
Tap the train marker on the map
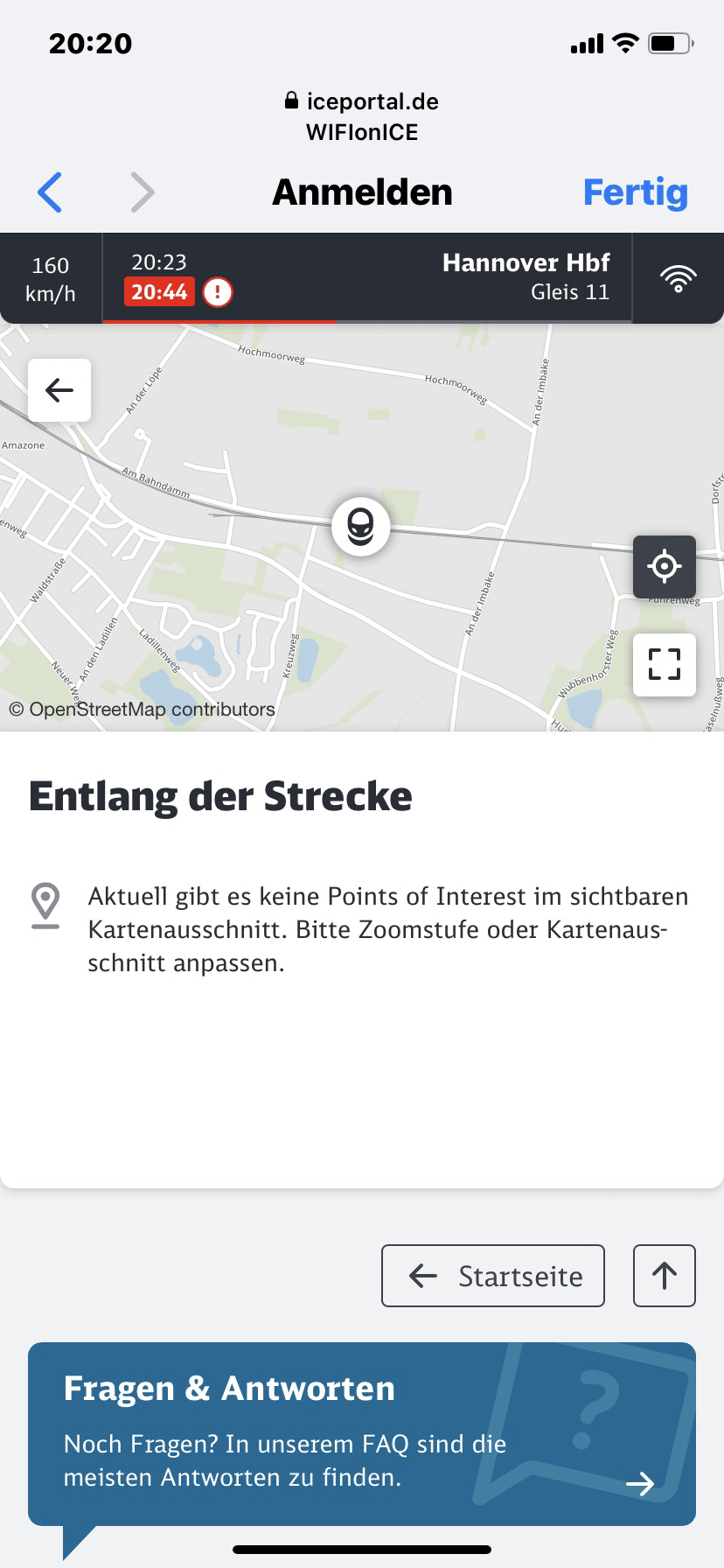(360, 527)
